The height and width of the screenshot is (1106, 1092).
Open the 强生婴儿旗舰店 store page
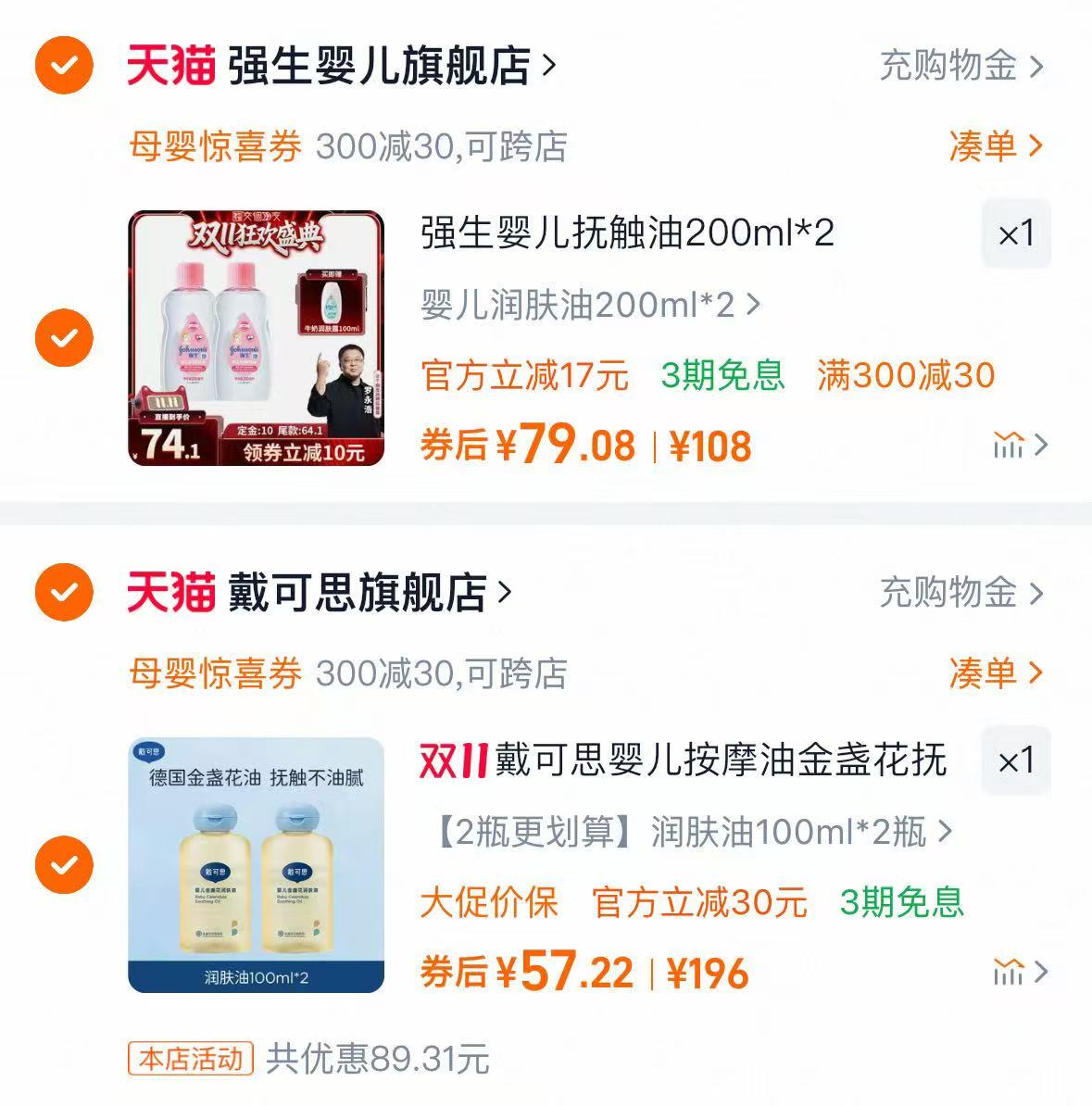click(380, 66)
